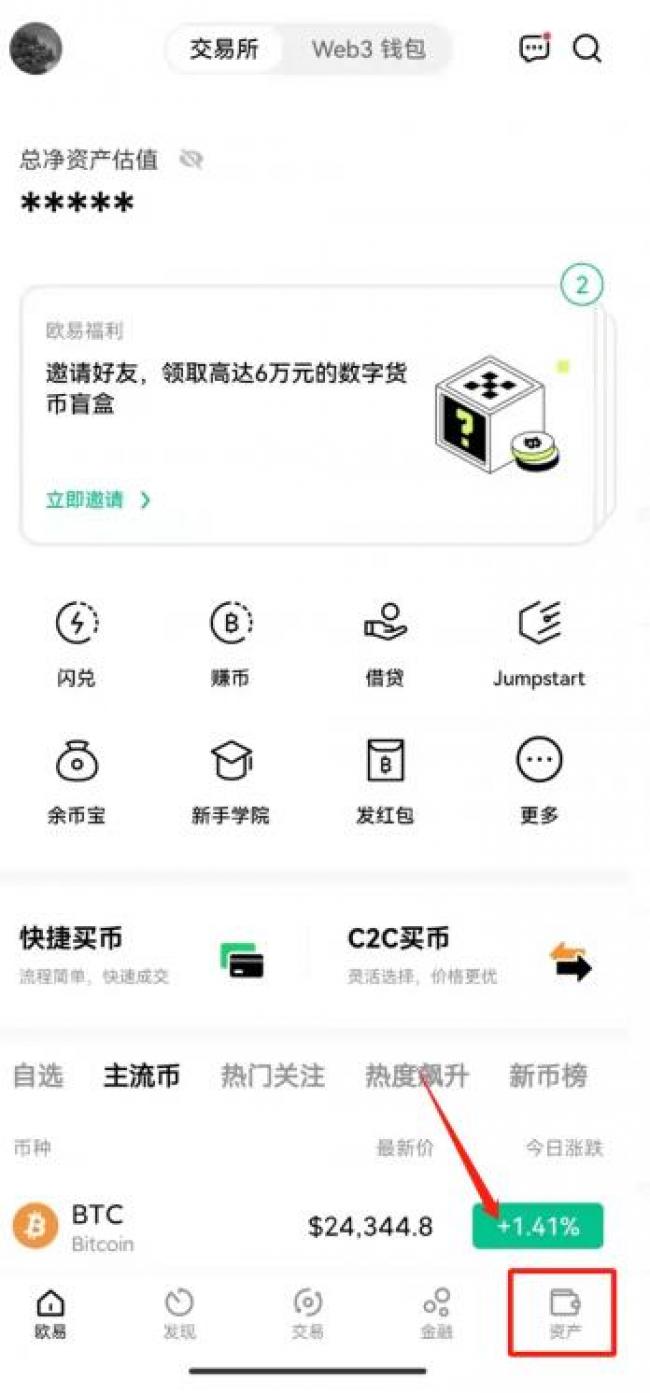Image resolution: width=650 pixels, height=1393 pixels.
Task: Toggle asset value visibility eye
Action: (190, 159)
